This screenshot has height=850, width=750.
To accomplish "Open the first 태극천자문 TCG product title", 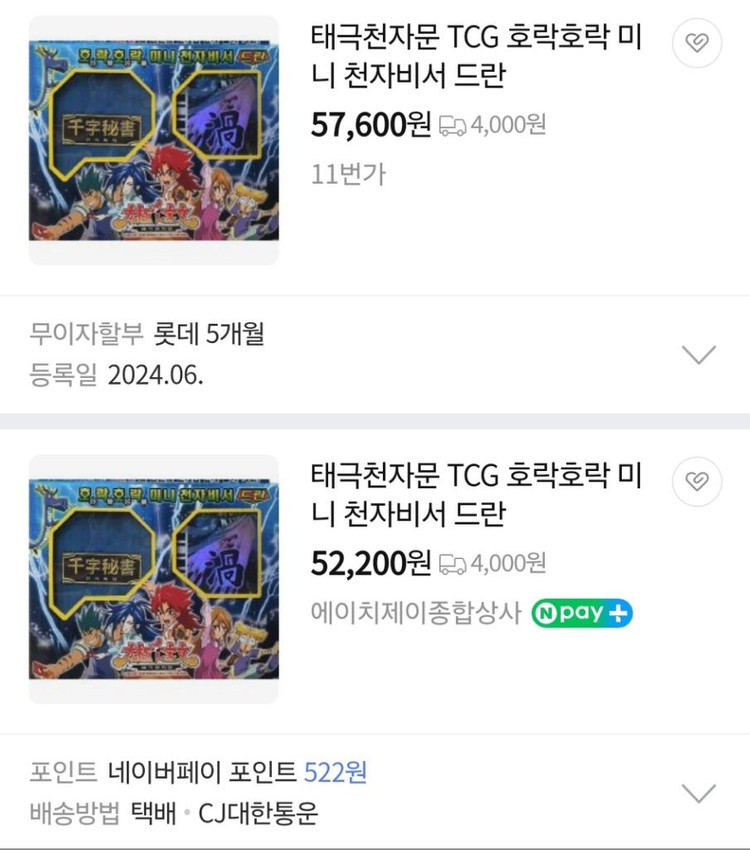I will pyautogui.click(x=477, y=55).
